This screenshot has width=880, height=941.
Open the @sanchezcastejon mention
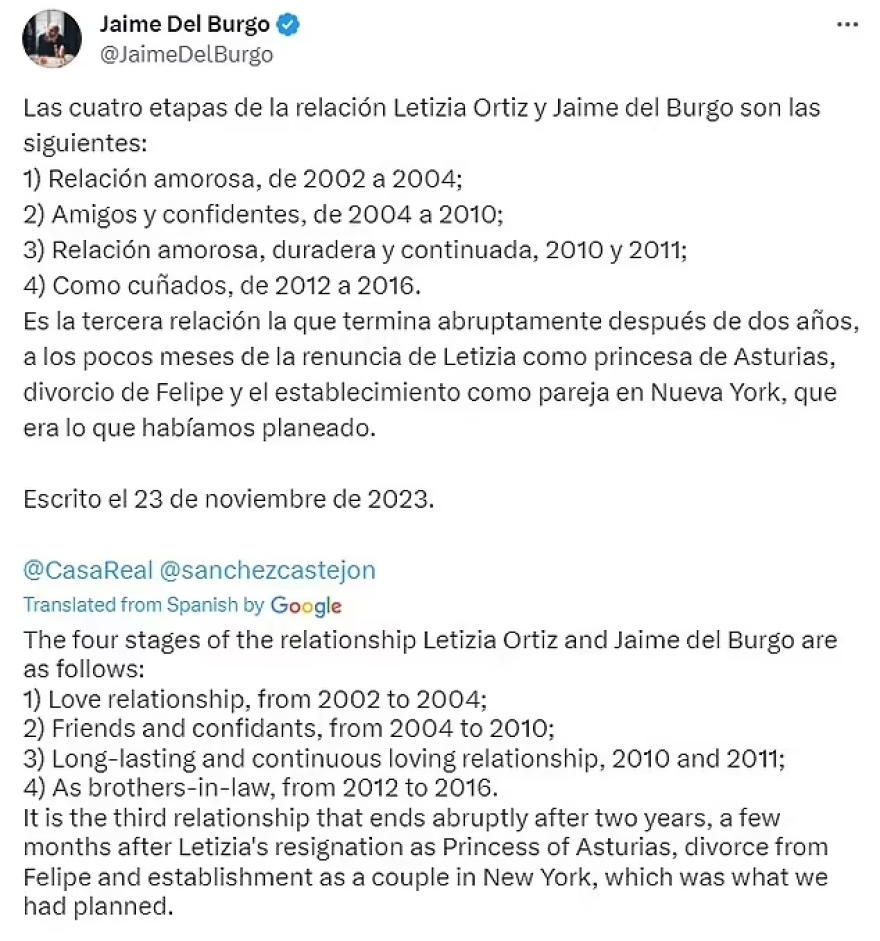pyautogui.click(x=268, y=570)
